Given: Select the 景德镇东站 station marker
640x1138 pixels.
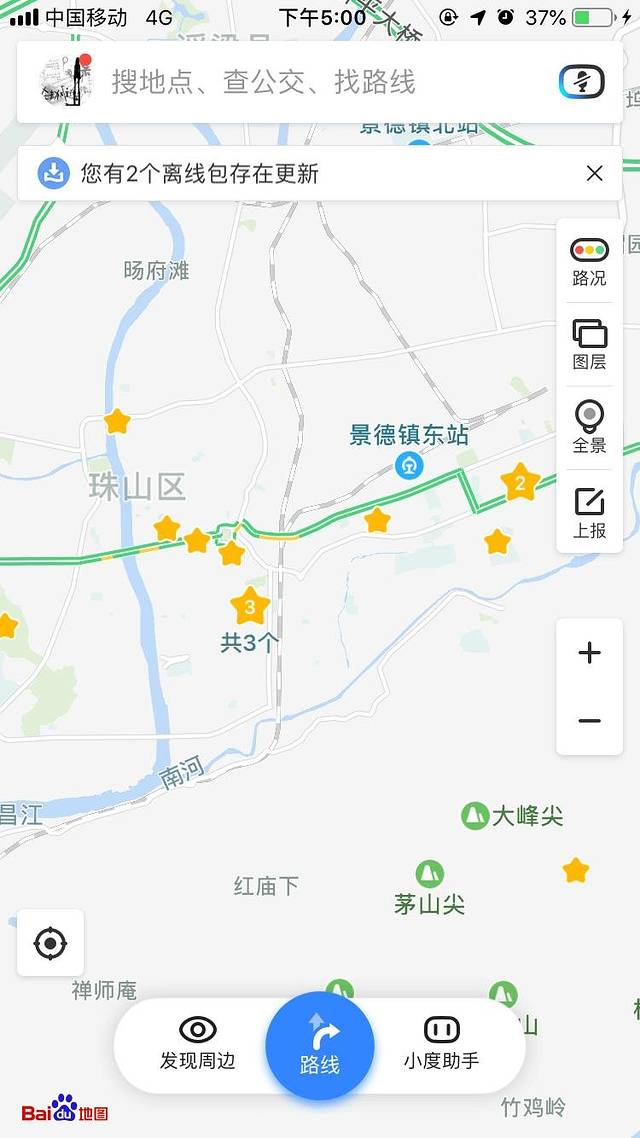Looking at the screenshot, I should (x=409, y=464).
